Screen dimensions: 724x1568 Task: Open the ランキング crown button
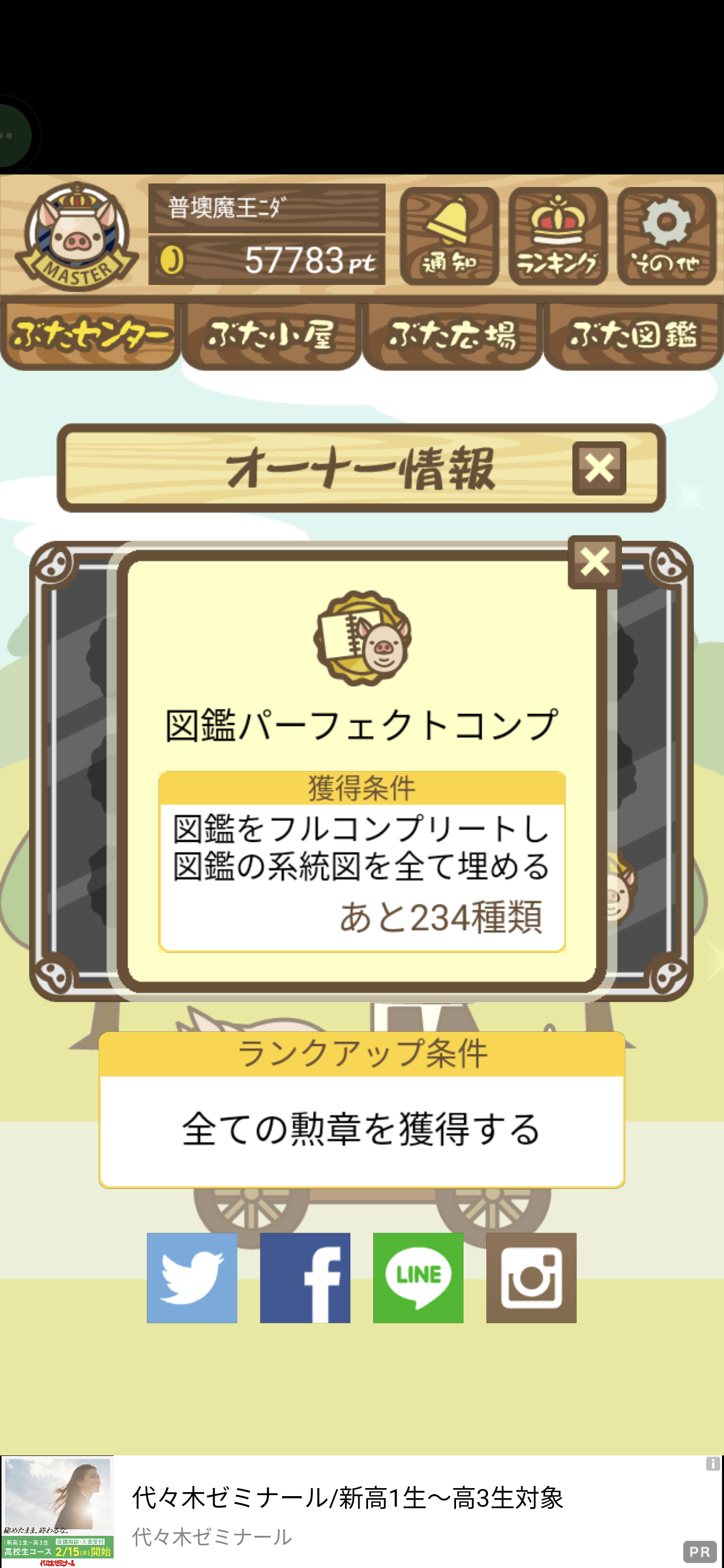coord(558,236)
